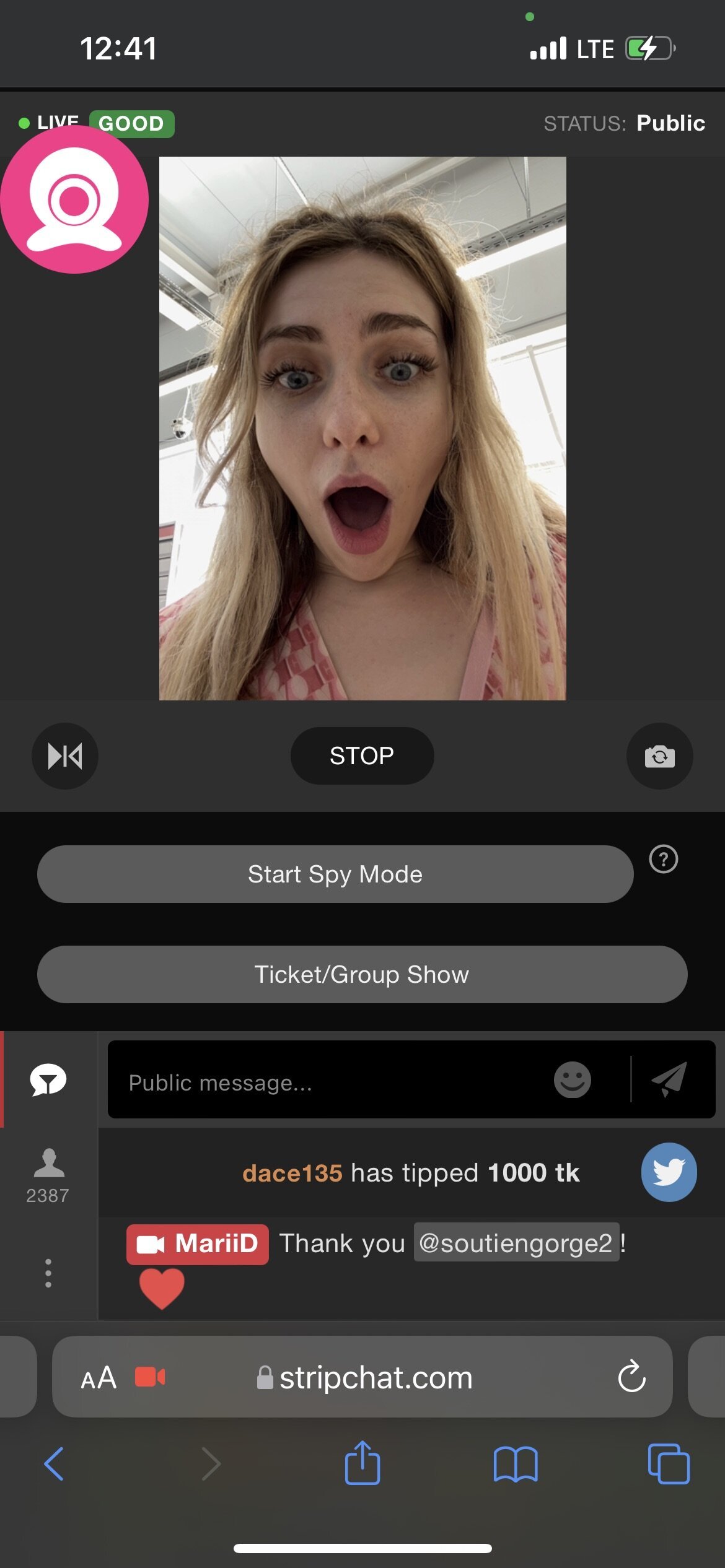The image size is (725, 1568).
Task: Switch between front and rear camera
Action: pos(659,756)
